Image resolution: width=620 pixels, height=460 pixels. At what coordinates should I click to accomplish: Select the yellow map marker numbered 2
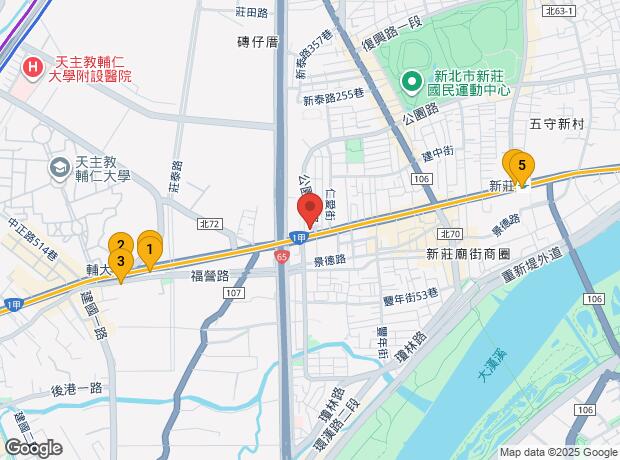click(120, 244)
